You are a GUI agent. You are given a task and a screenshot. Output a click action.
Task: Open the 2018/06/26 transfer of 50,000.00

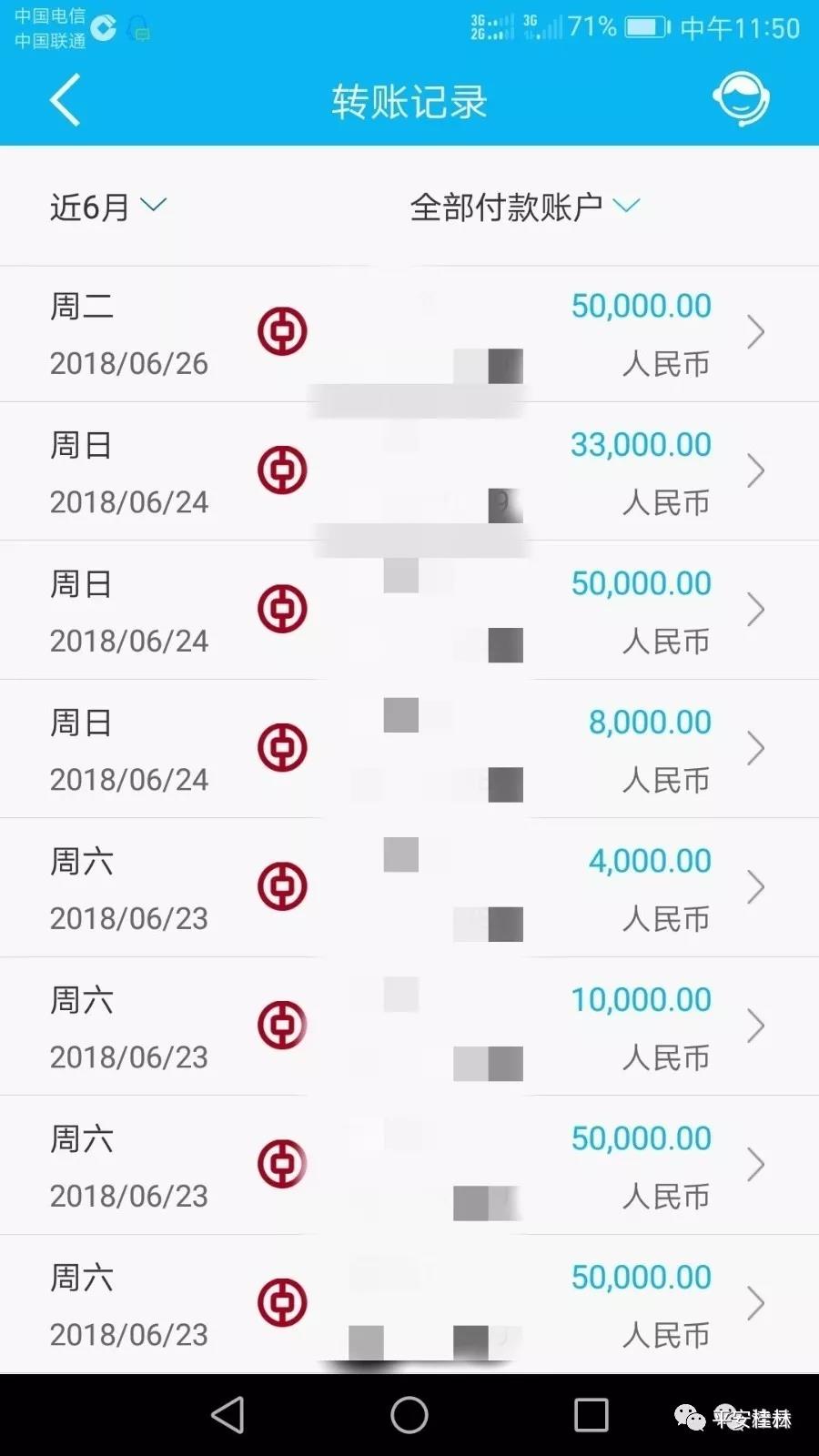[x=409, y=334]
